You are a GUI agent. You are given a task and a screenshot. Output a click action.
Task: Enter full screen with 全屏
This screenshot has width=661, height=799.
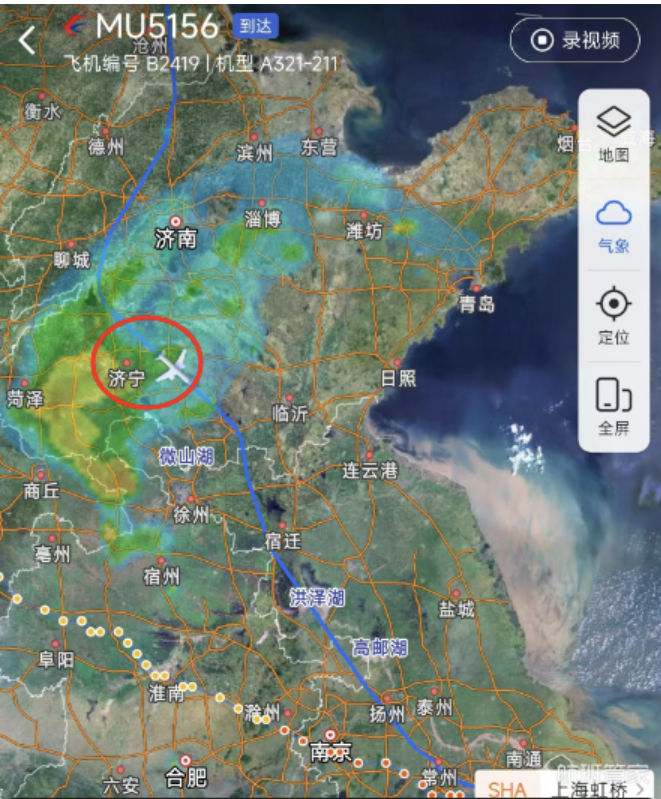coord(613,405)
